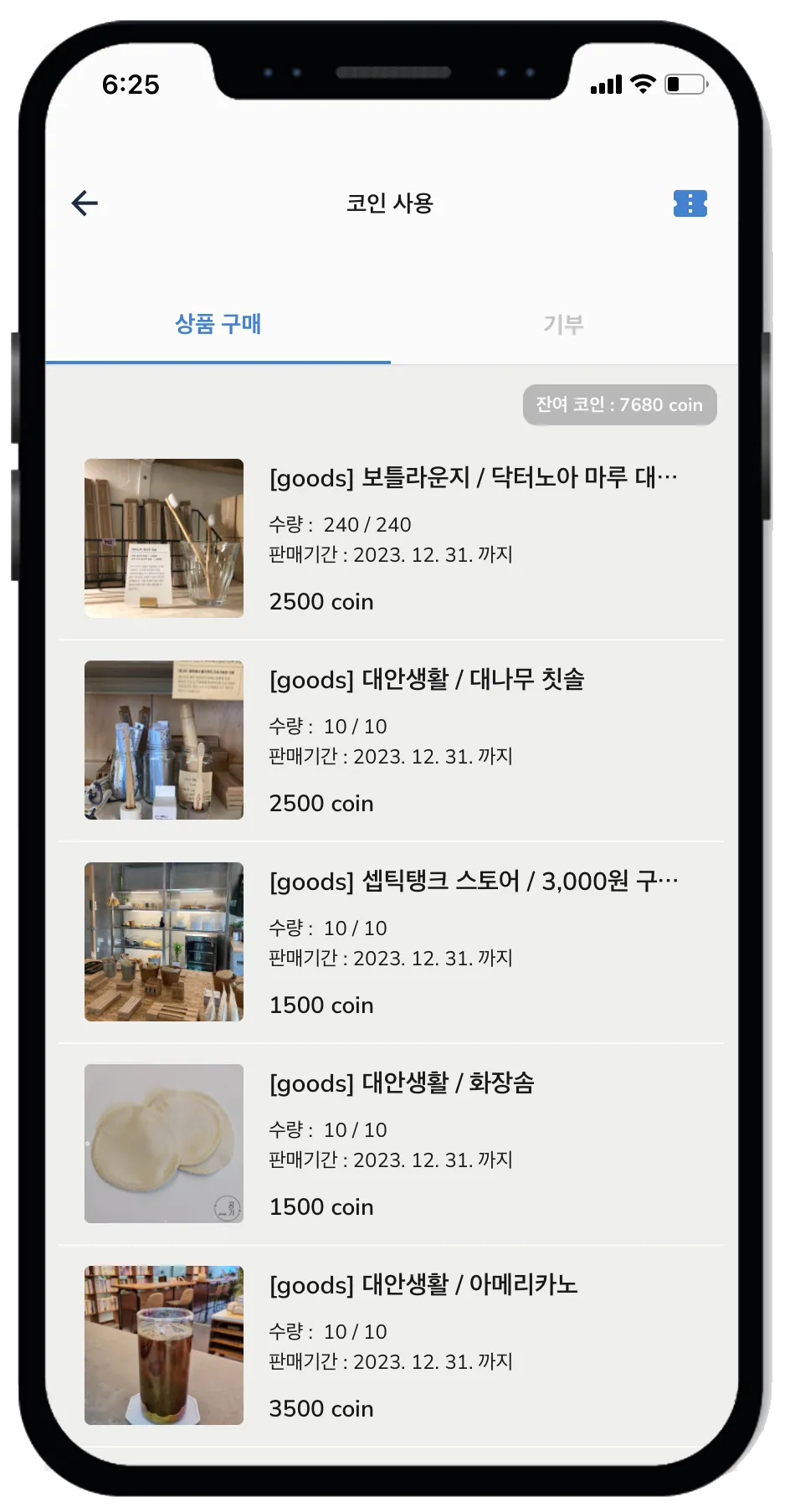Open the 보틀라운지 / 닥터노아 마루 product

(x=473, y=478)
